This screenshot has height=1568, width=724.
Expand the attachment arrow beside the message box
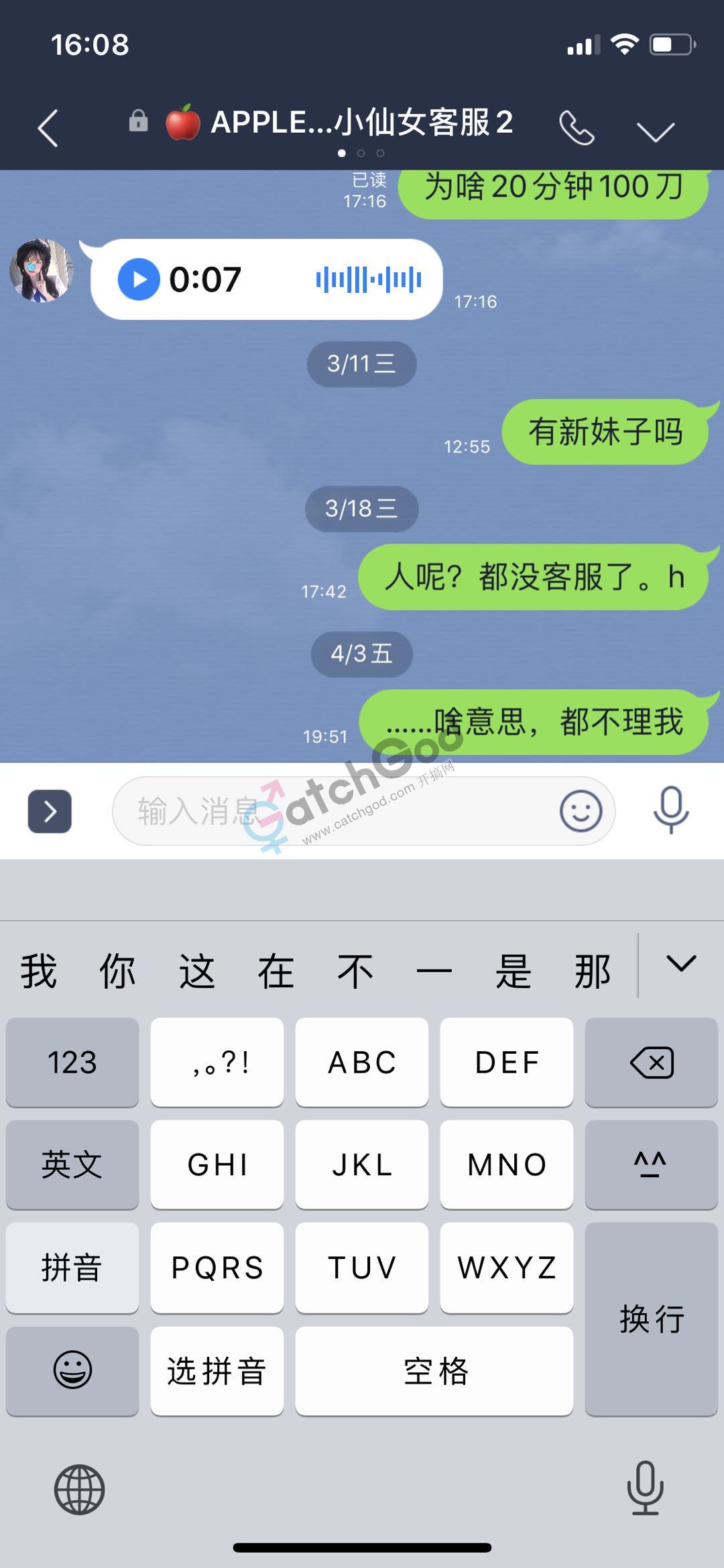pos(50,811)
